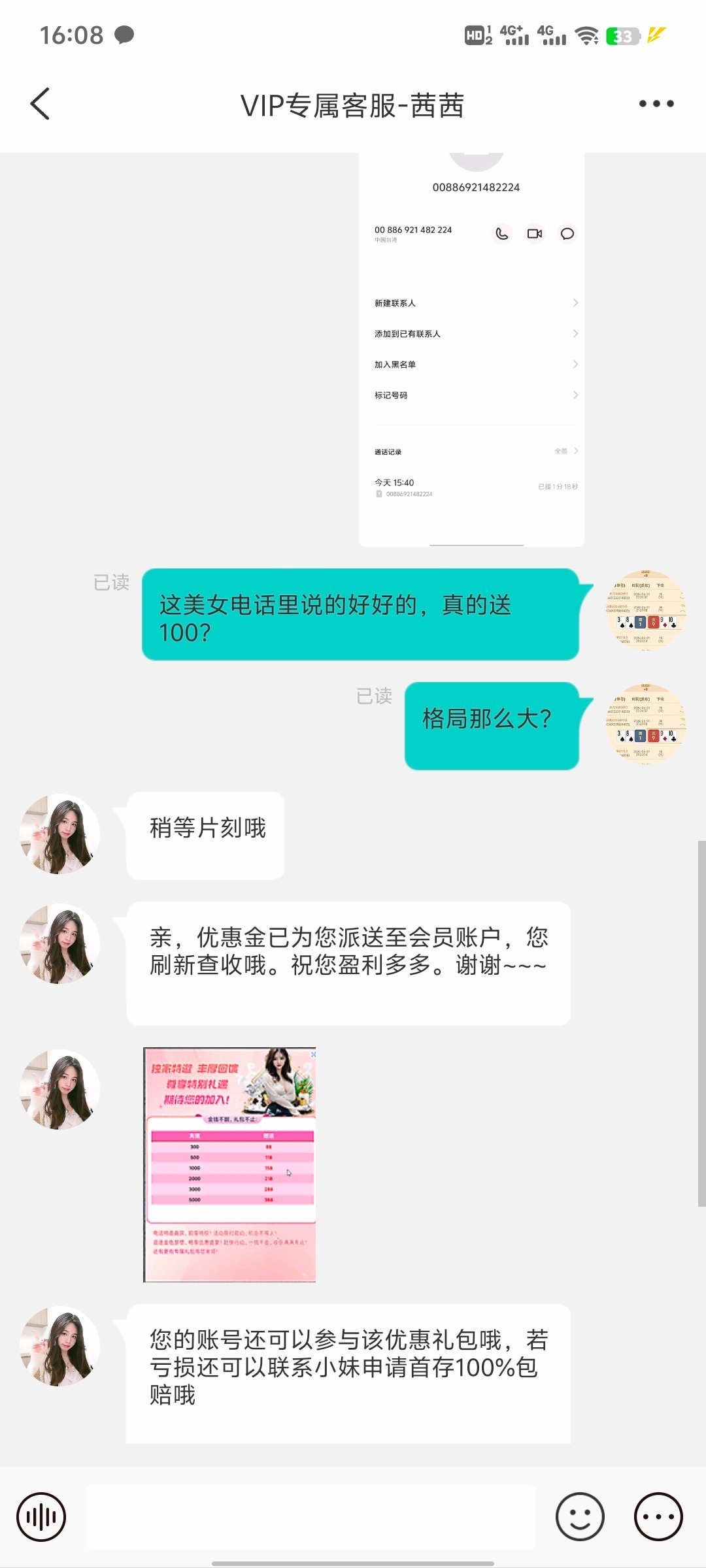Screen dimensions: 706x1568
Task: Switch to voice message input
Action: [41, 1516]
